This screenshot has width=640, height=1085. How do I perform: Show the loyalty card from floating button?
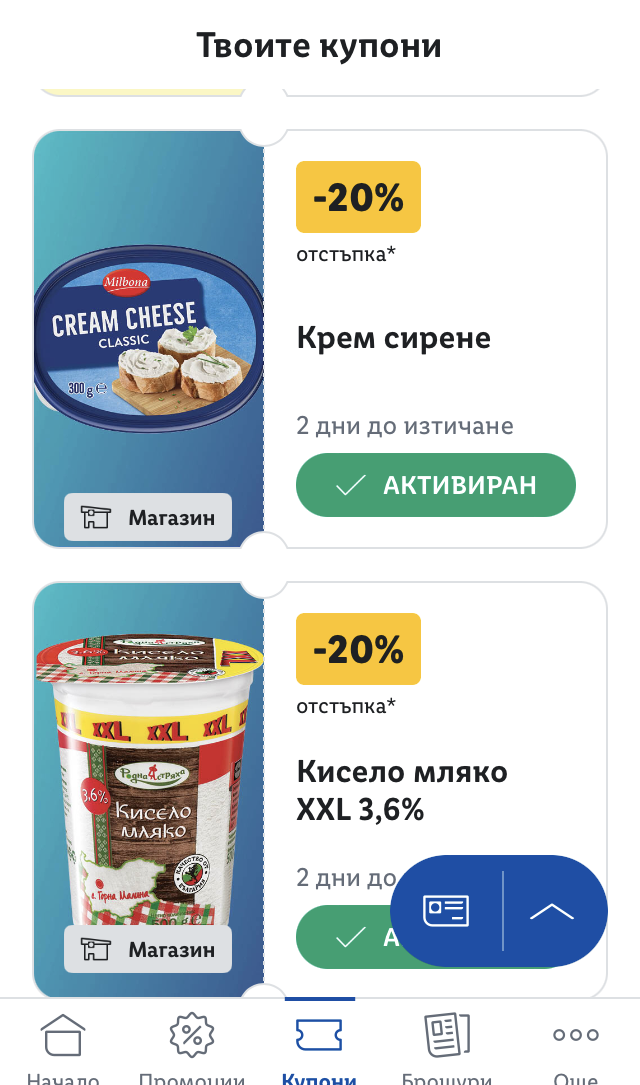[x=446, y=910]
